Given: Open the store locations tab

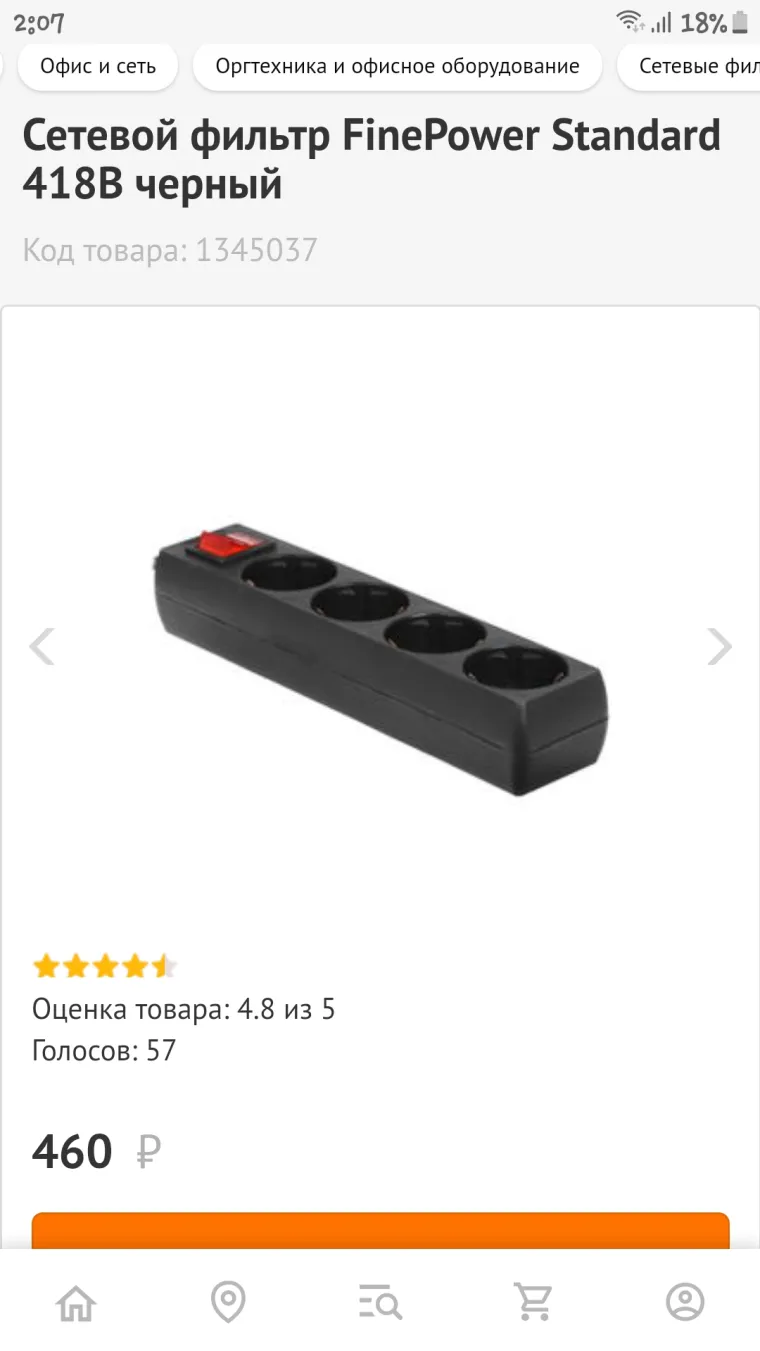Looking at the screenshot, I should coord(228,1302).
